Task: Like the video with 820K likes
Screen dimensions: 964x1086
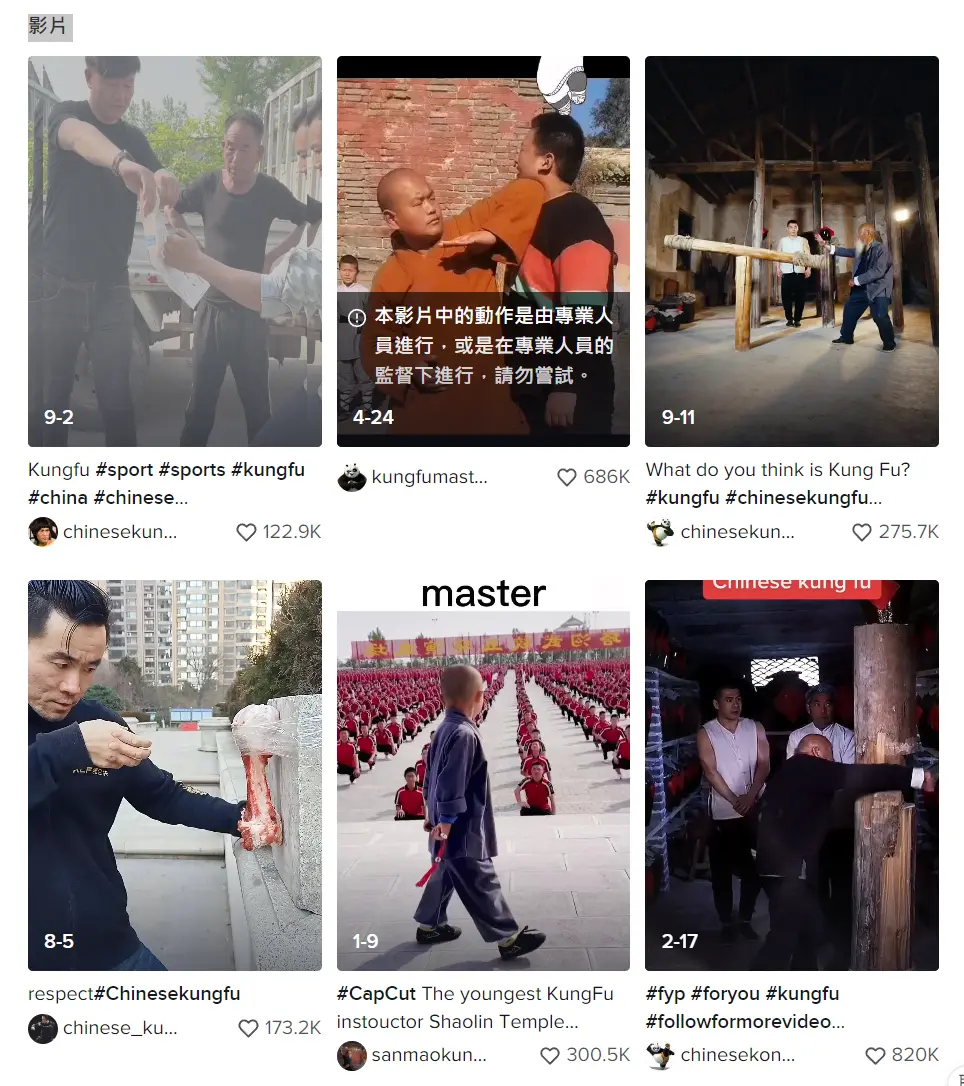Action: coord(875,1055)
